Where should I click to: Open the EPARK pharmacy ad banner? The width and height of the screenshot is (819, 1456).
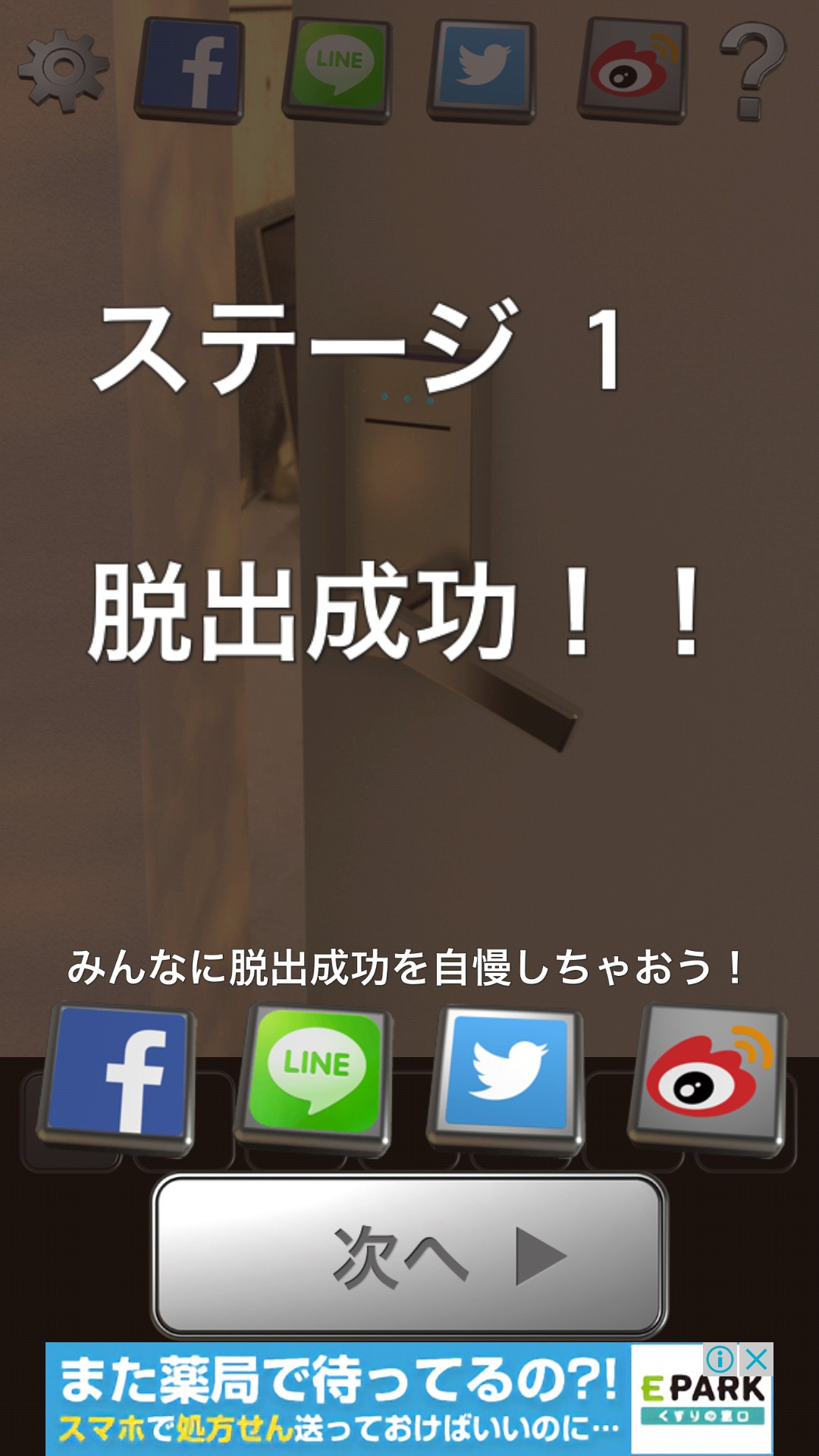click(341, 1399)
